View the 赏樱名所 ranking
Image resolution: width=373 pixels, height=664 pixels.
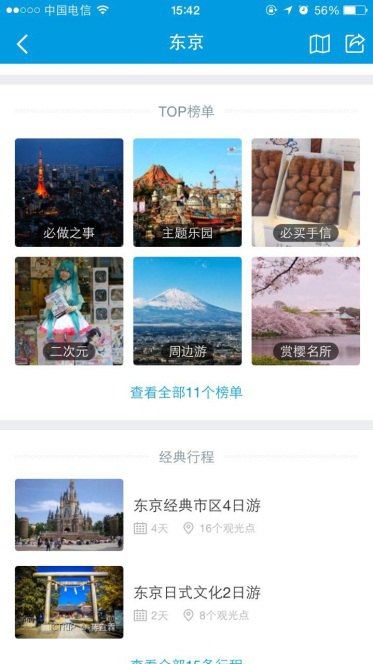click(306, 311)
